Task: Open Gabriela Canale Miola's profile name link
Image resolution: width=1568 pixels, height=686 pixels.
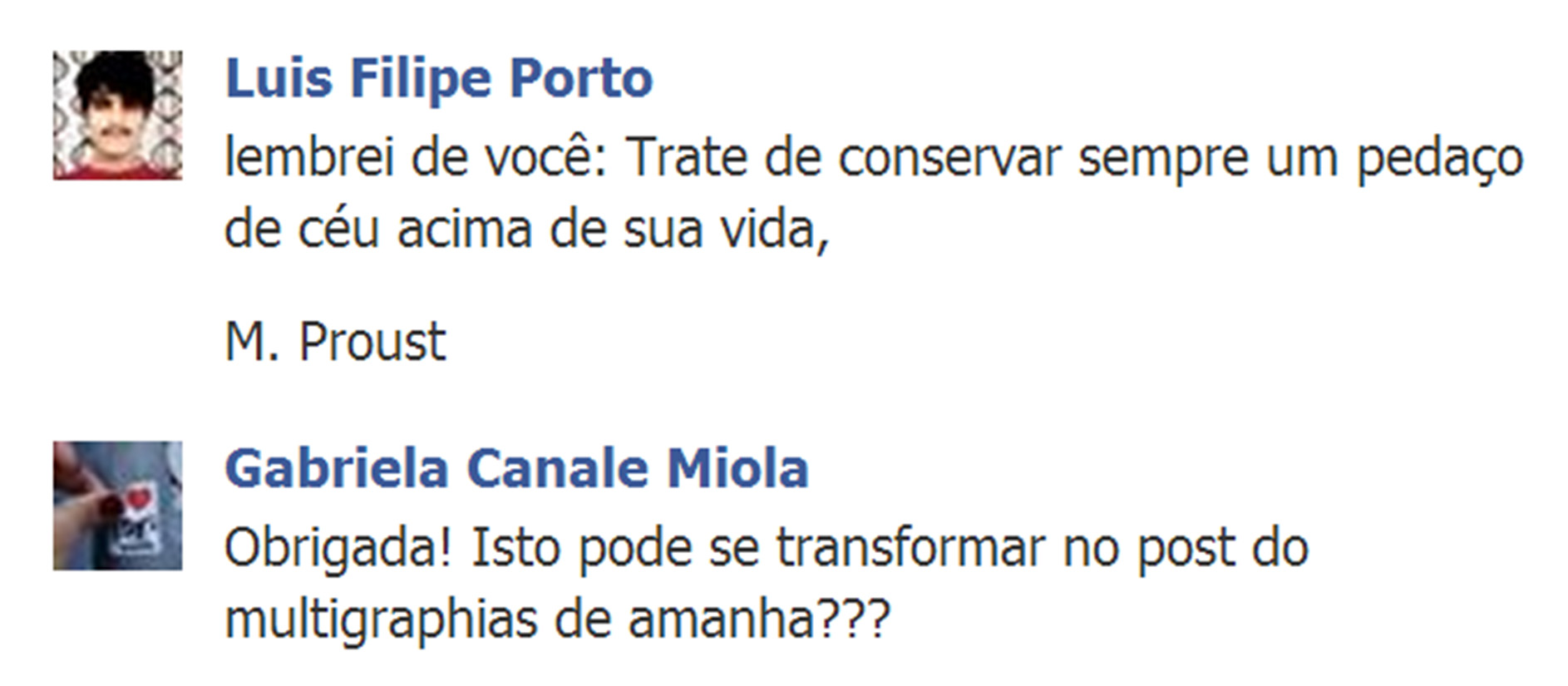Action: (x=516, y=468)
